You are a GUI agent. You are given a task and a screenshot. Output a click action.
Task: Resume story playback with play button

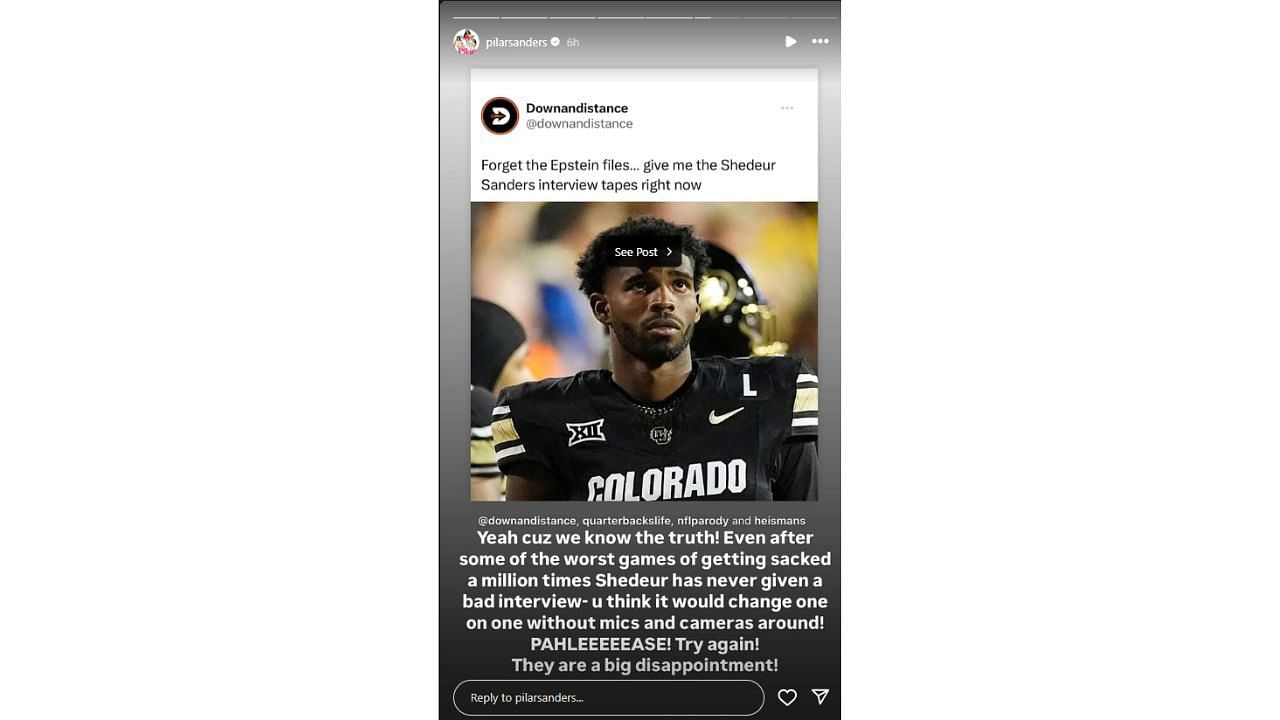pos(790,42)
